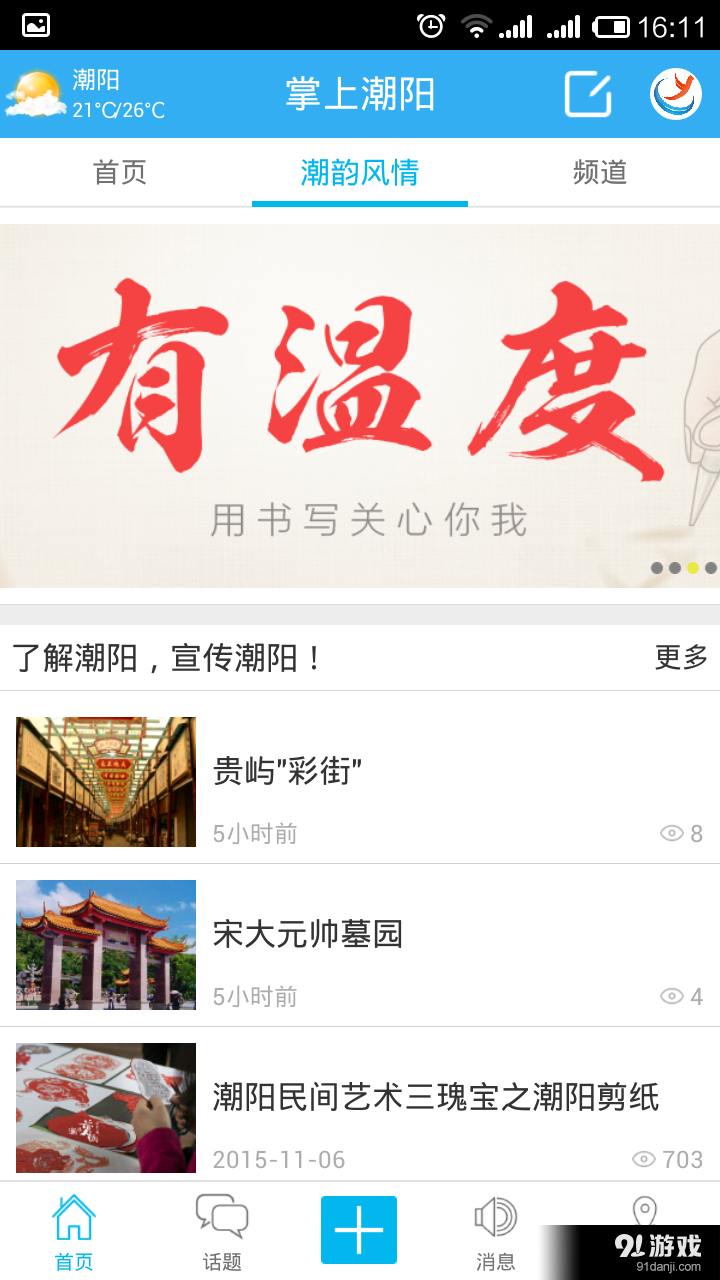This screenshot has width=720, height=1280.
Task: Open the compose post icon in the header
Action: pyautogui.click(x=589, y=93)
